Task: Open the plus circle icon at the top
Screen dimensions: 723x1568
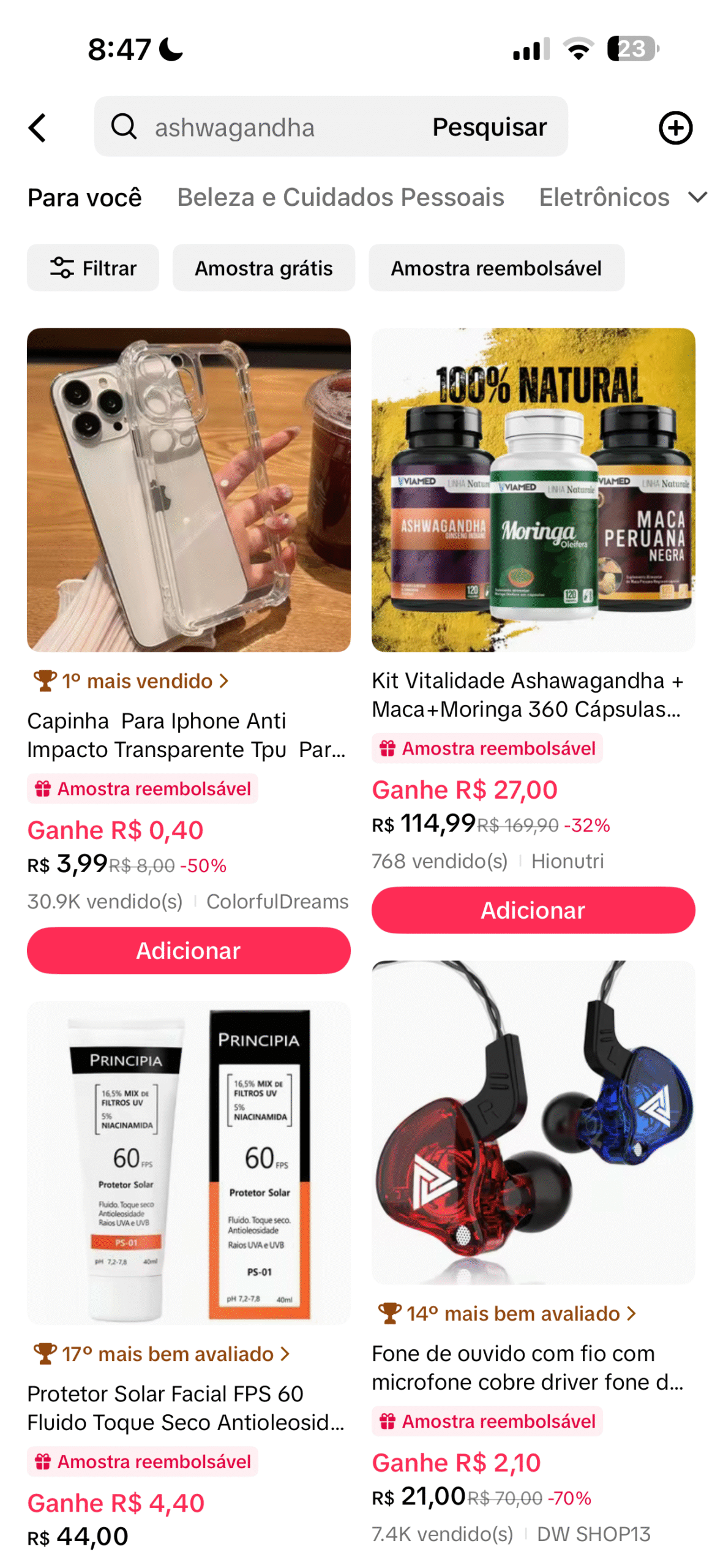Action: point(675,127)
